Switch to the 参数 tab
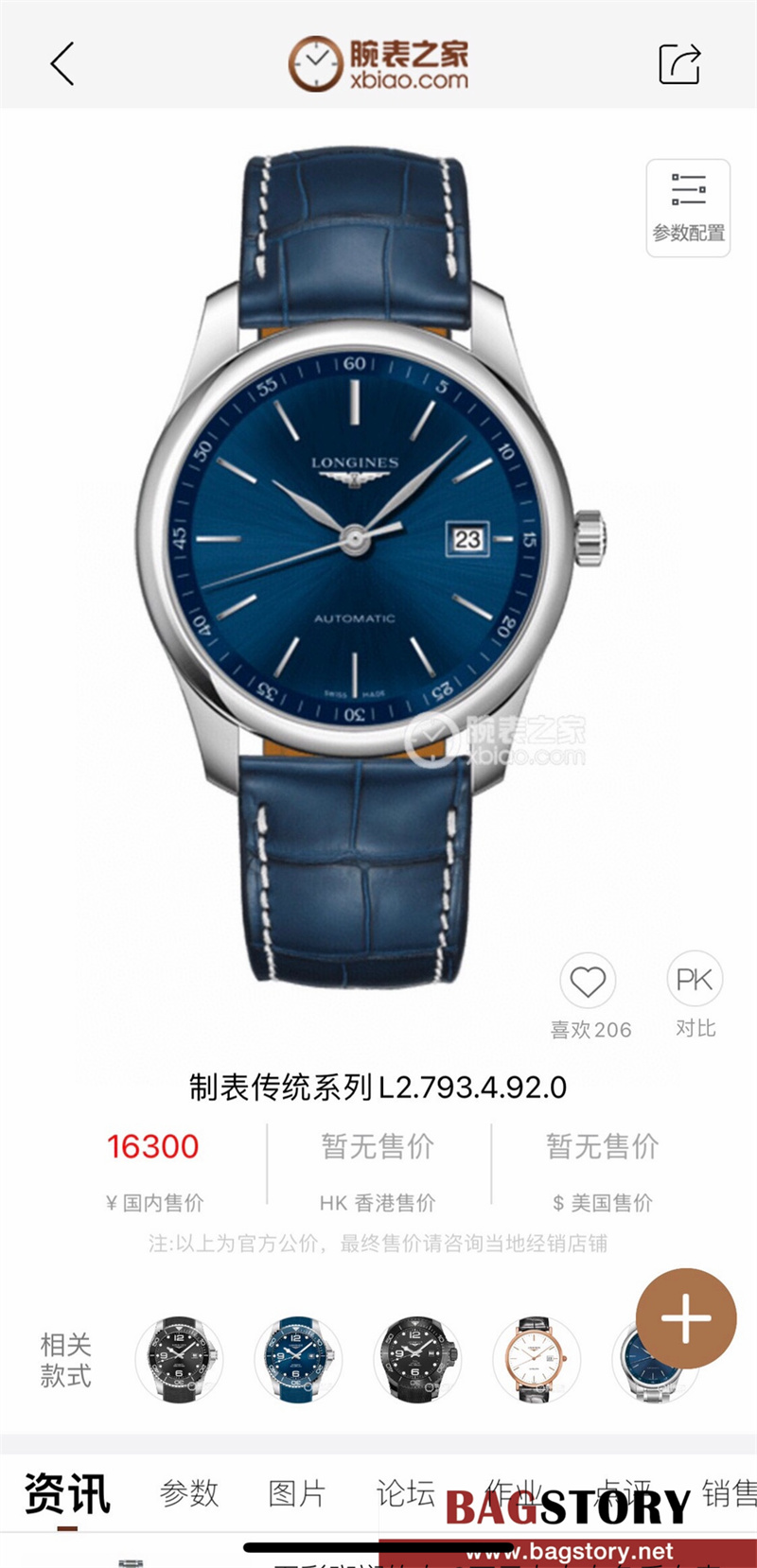 (x=189, y=1492)
